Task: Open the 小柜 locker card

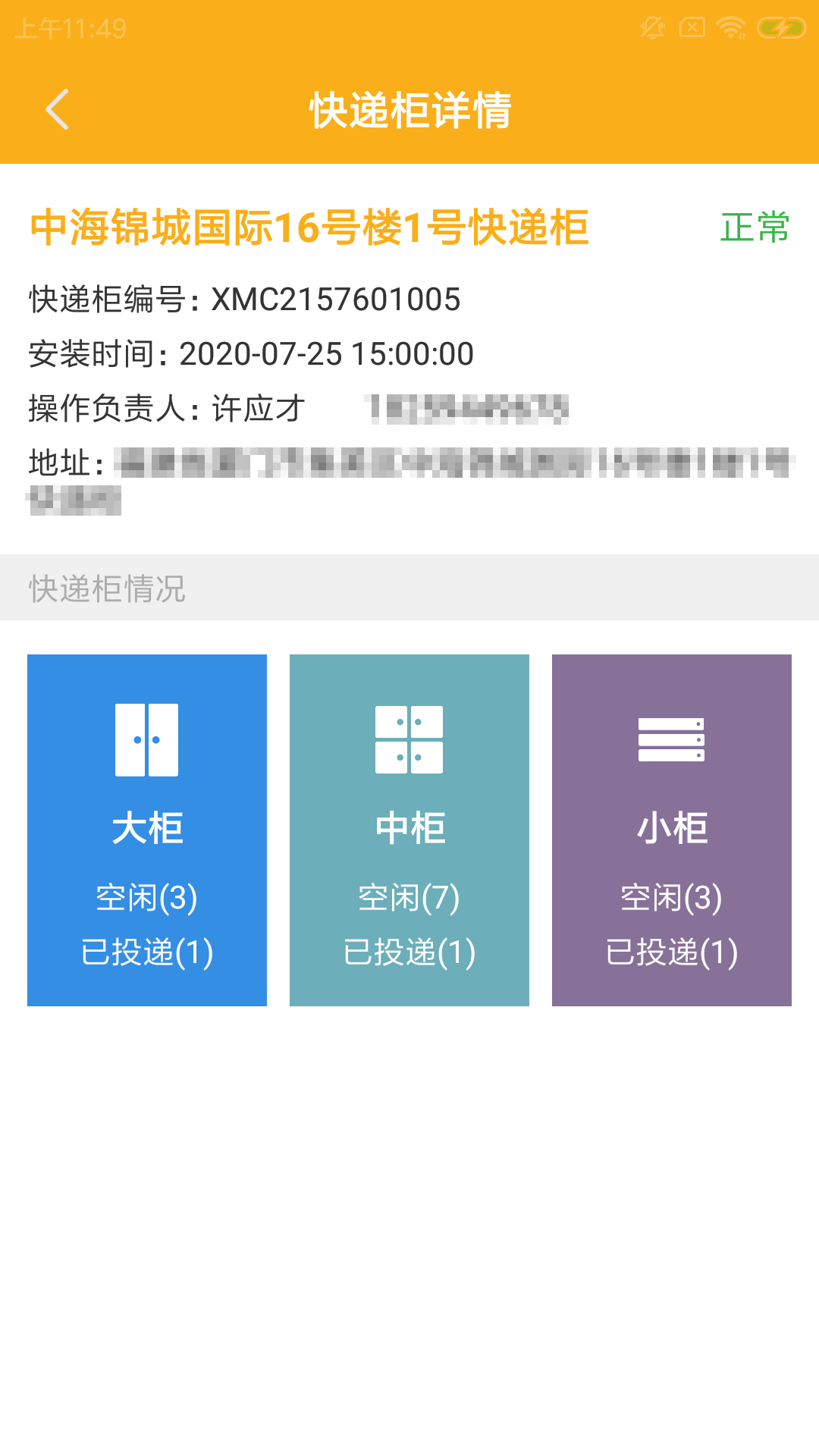Action: point(672,830)
